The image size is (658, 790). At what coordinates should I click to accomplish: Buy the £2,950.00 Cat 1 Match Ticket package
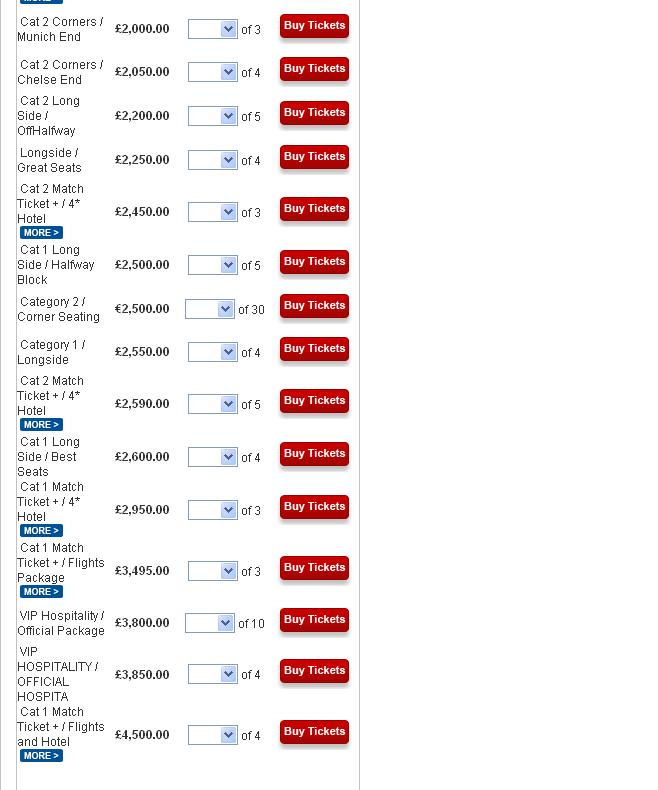[314, 507]
